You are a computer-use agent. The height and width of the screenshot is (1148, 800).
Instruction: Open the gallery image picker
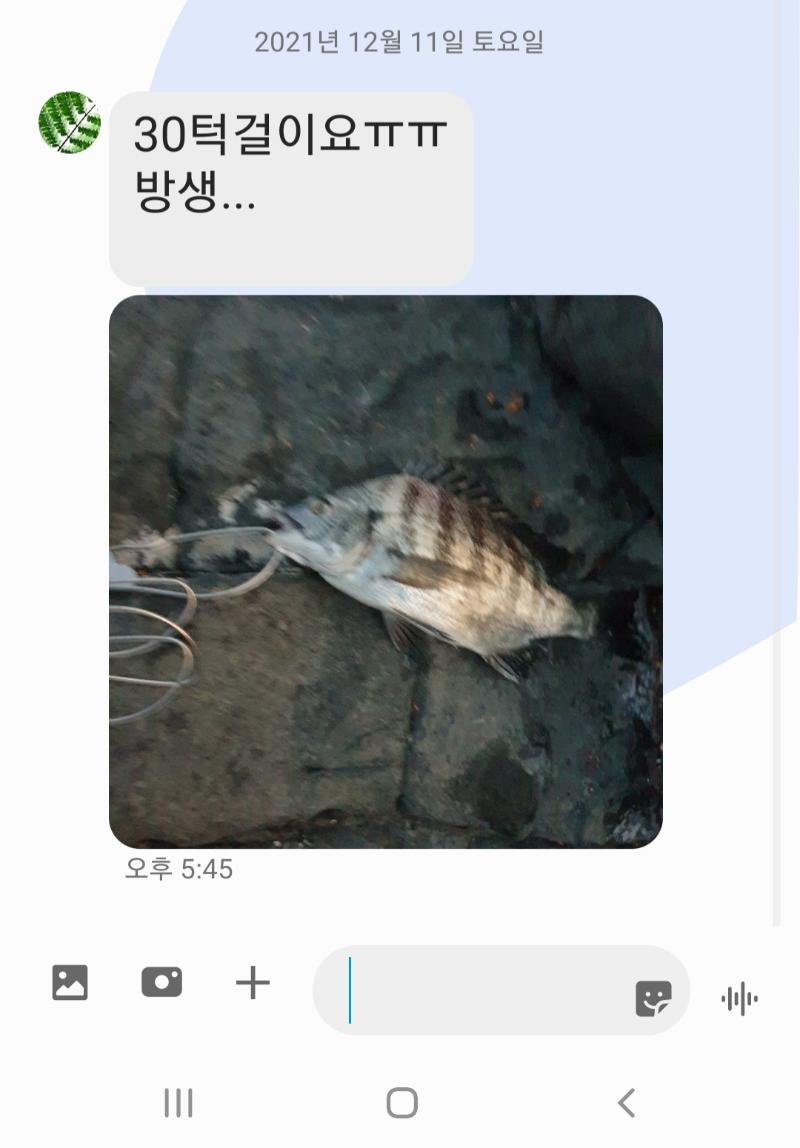point(70,983)
